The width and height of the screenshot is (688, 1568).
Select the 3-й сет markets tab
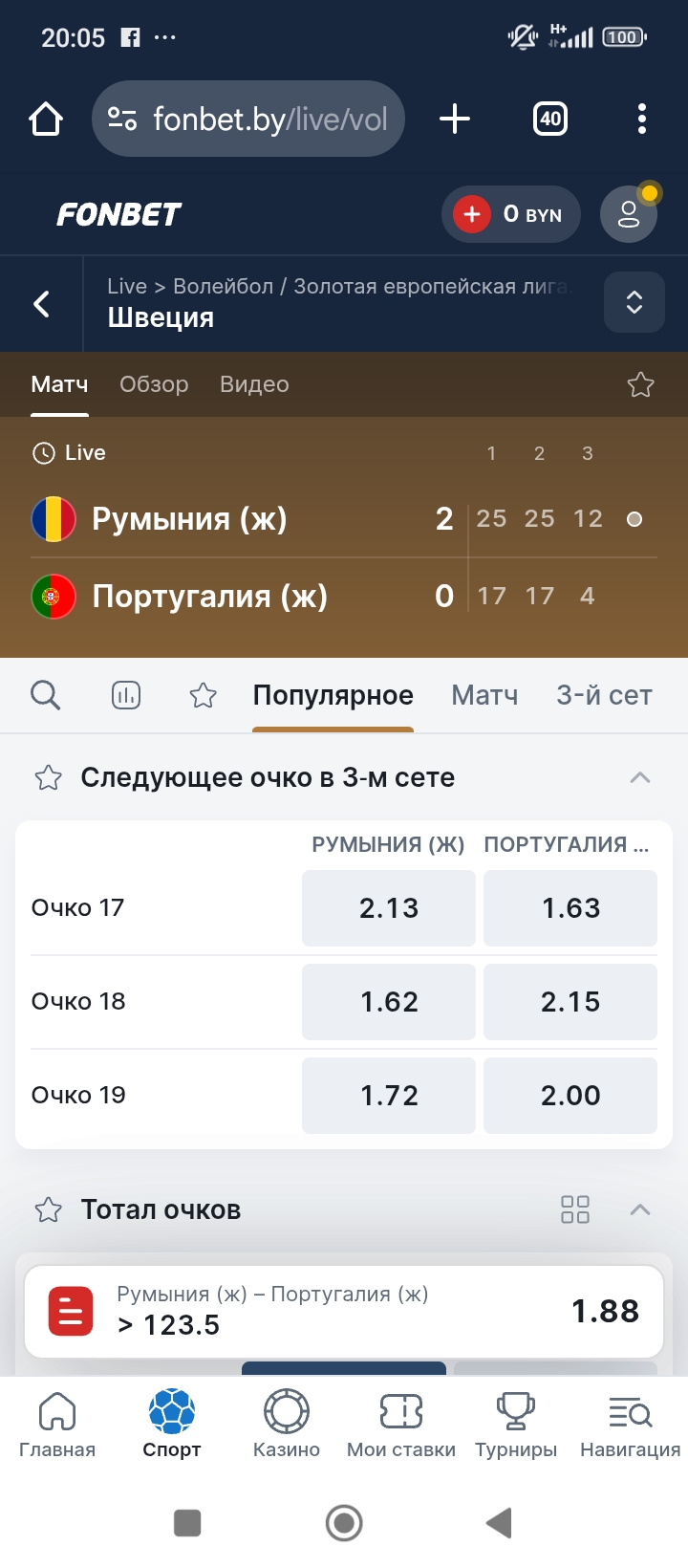(604, 695)
